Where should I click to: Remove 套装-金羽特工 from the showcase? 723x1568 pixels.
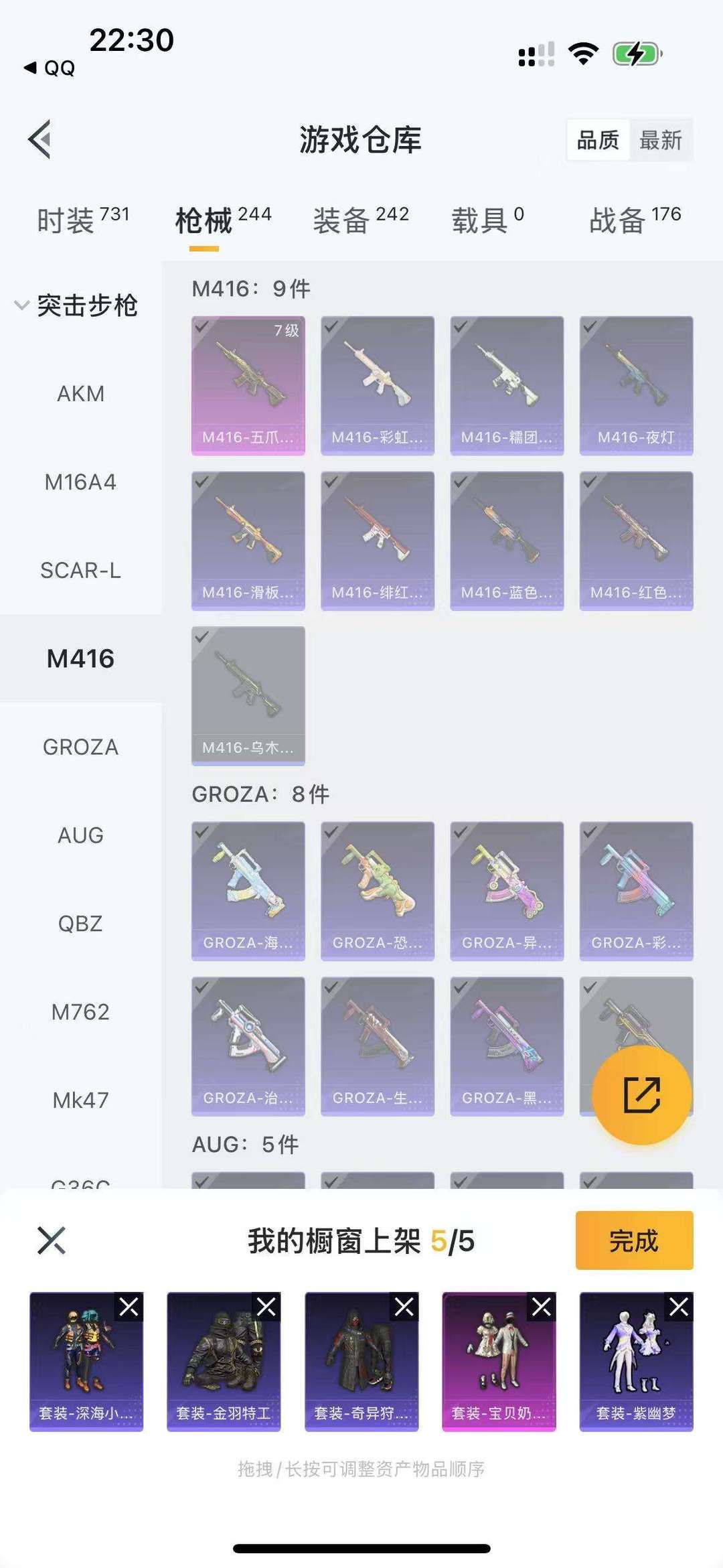point(266,1306)
